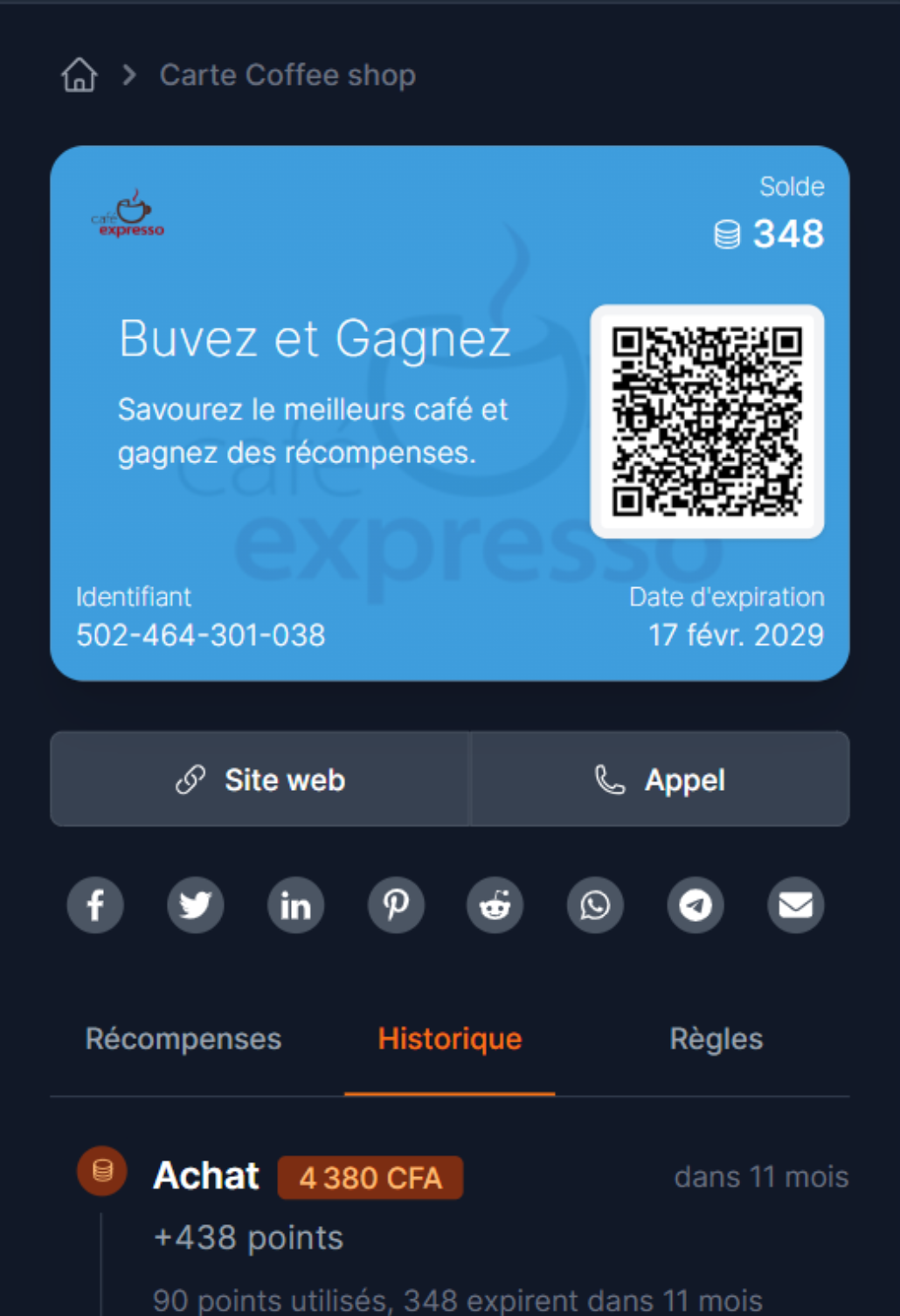This screenshot has height=1316, width=900.
Task: Share the card on Twitter
Action: (196, 904)
